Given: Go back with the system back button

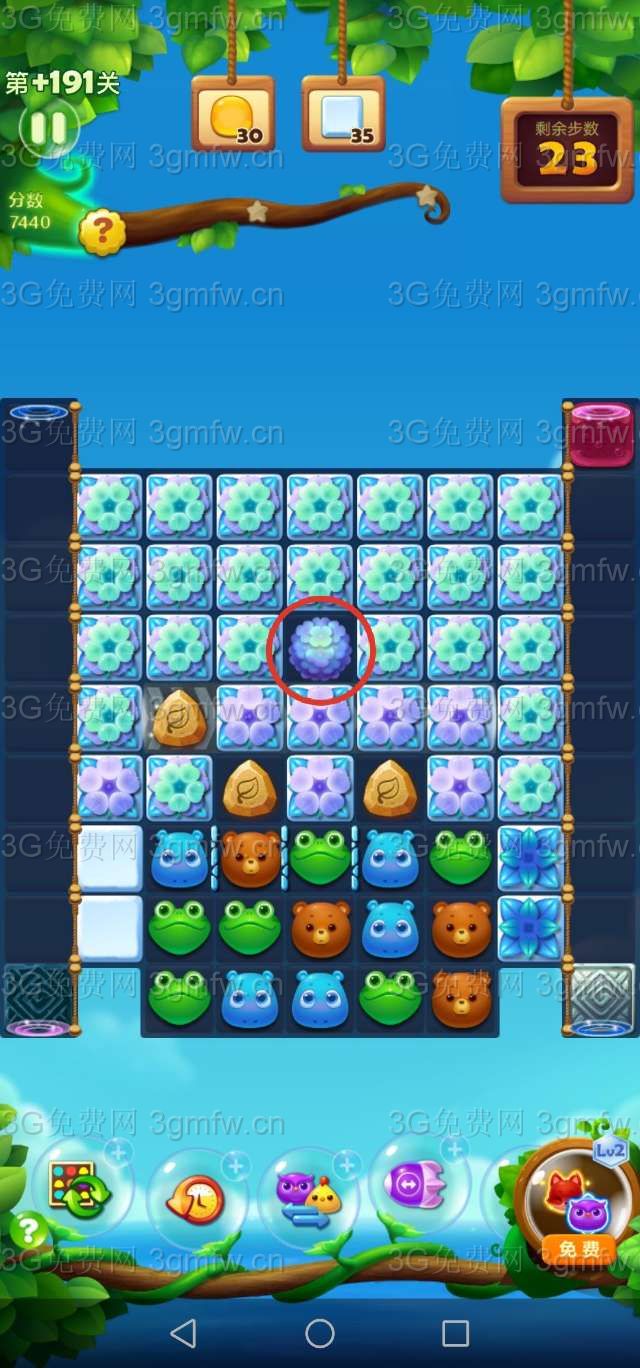Looking at the screenshot, I should (183, 1333).
